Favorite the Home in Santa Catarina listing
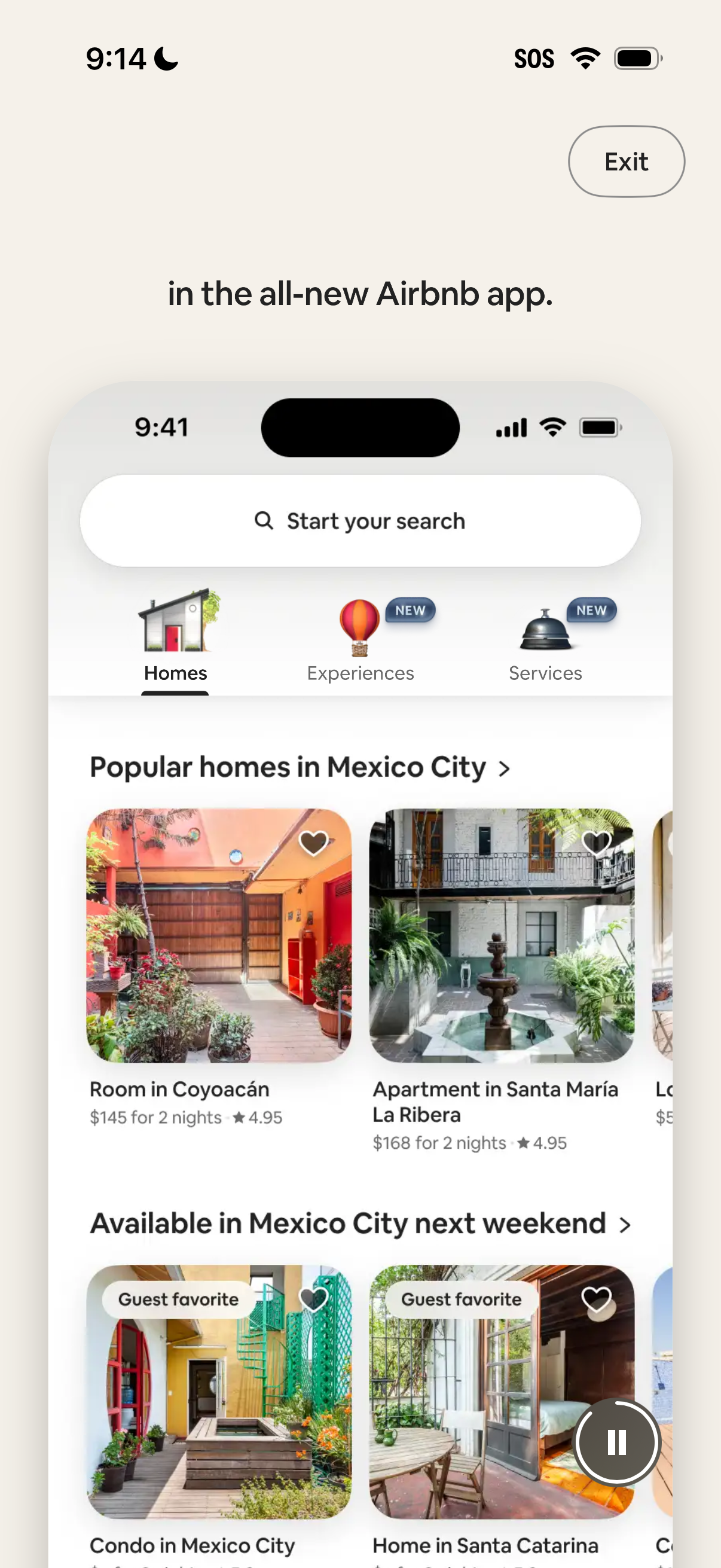Viewport: 721px width, 1568px height. (x=595, y=1299)
